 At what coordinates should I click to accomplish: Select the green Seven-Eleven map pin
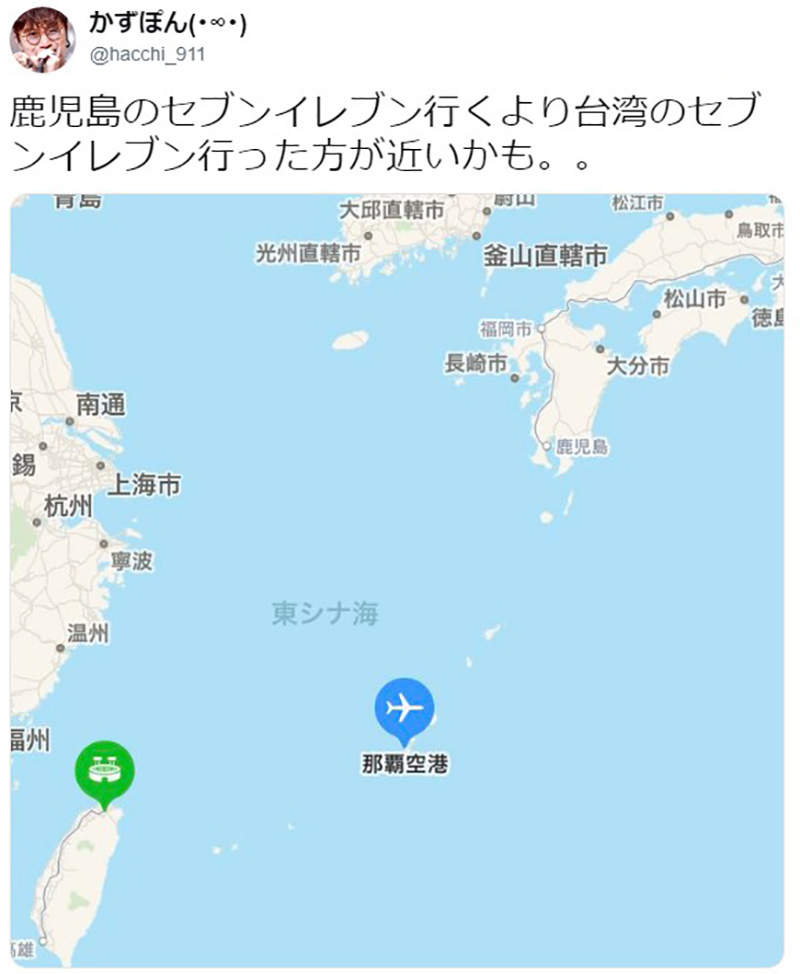(103, 770)
